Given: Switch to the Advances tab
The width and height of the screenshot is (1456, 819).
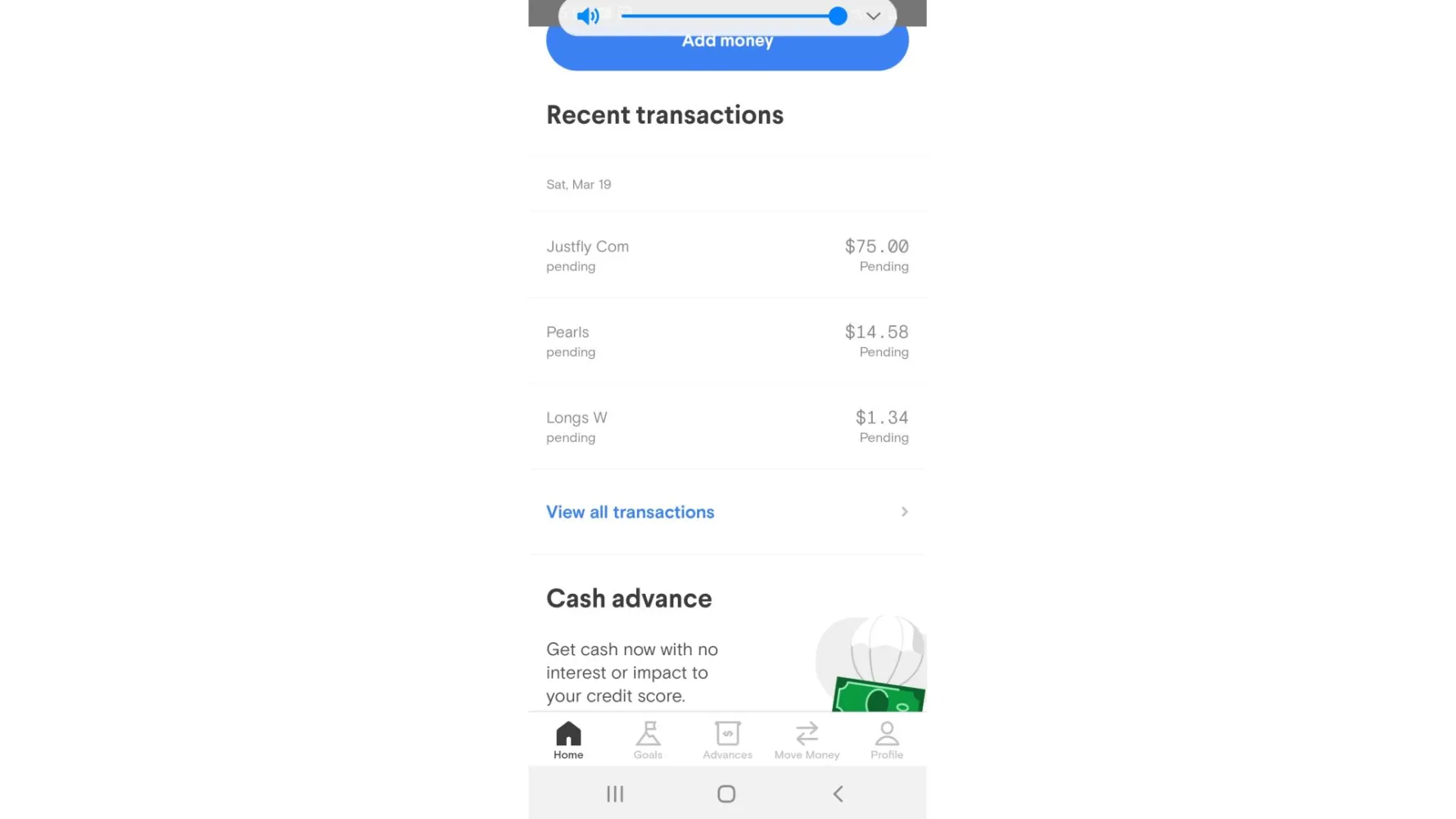Looking at the screenshot, I should click(x=727, y=740).
